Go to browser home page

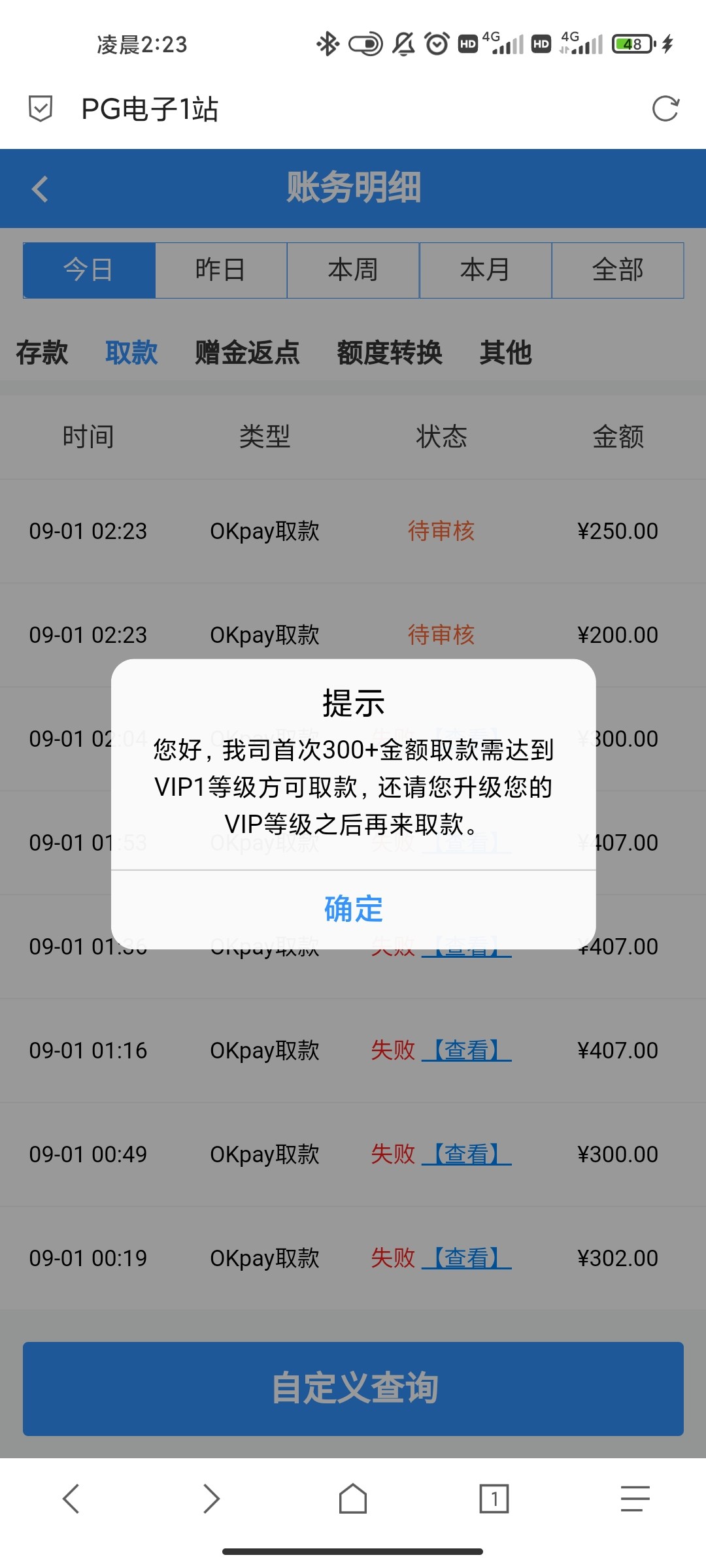[x=353, y=1499]
